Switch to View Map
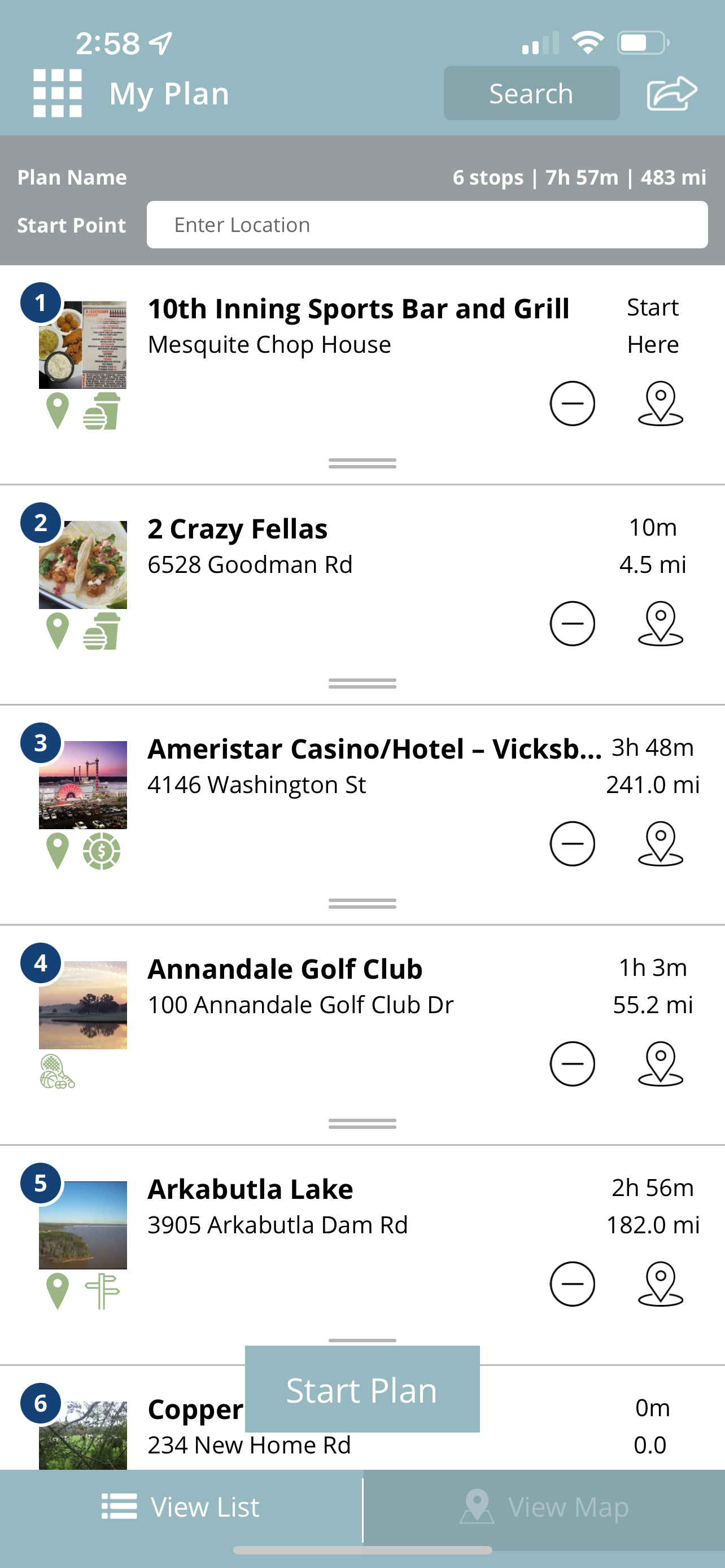The height and width of the screenshot is (1568, 725). (x=544, y=1507)
